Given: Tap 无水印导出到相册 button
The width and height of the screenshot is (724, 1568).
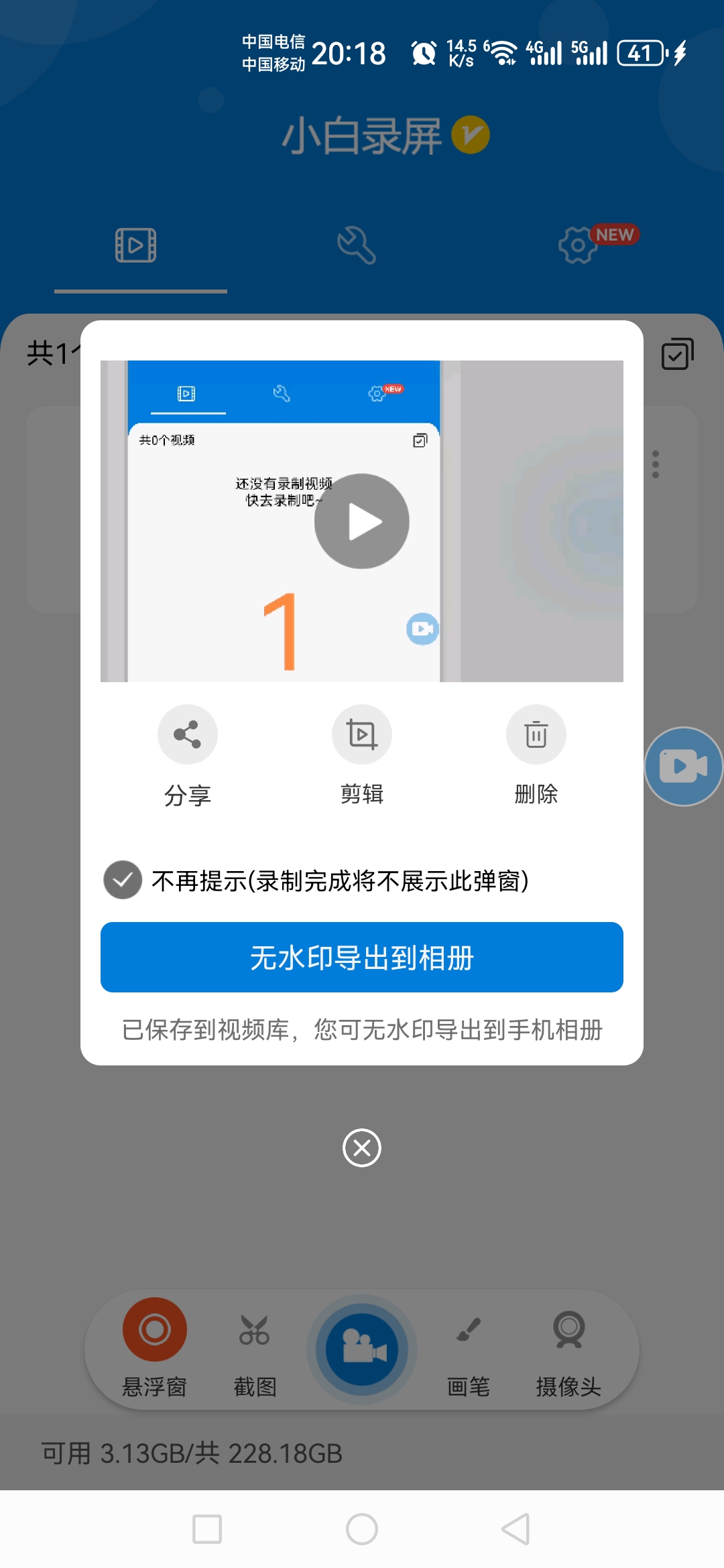Looking at the screenshot, I should click(x=362, y=957).
